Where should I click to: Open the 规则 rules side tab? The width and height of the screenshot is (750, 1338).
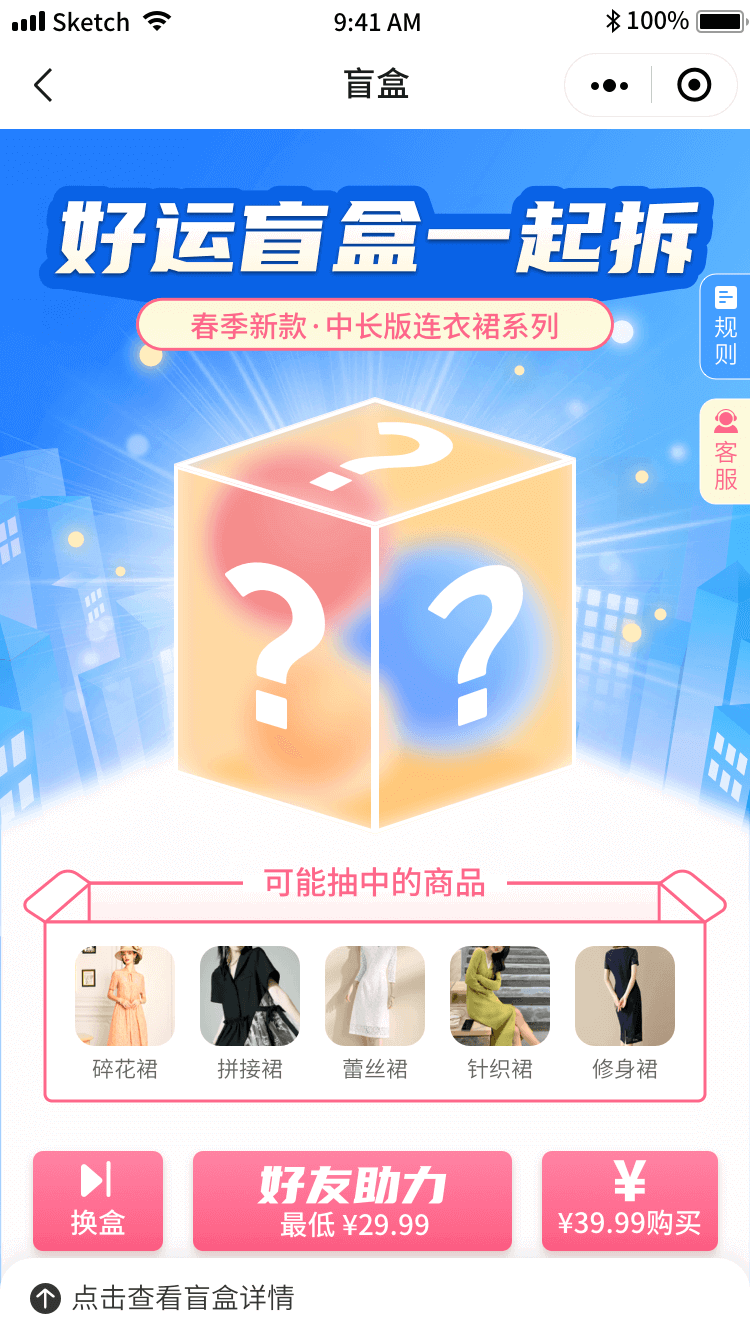725,326
